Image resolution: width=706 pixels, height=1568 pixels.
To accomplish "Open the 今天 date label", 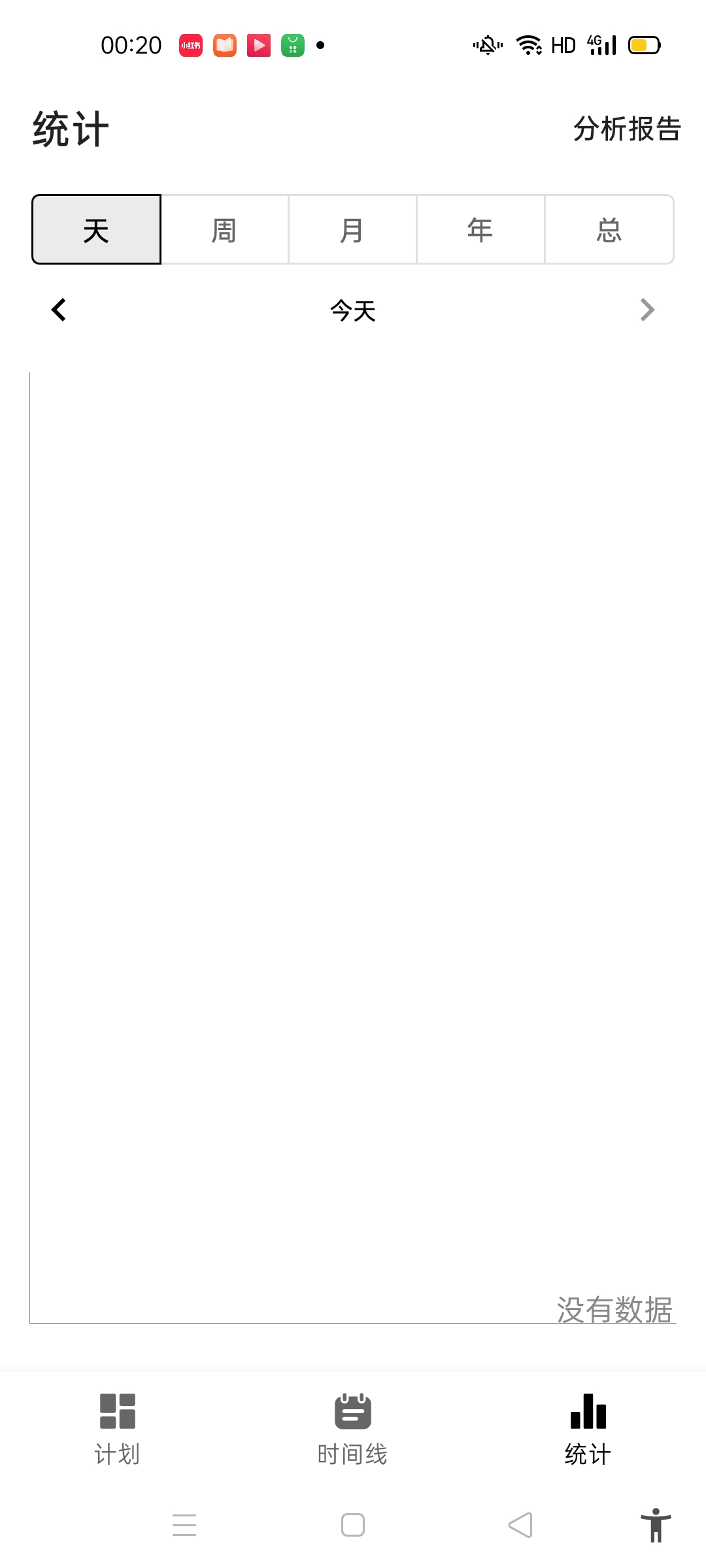I will (353, 311).
